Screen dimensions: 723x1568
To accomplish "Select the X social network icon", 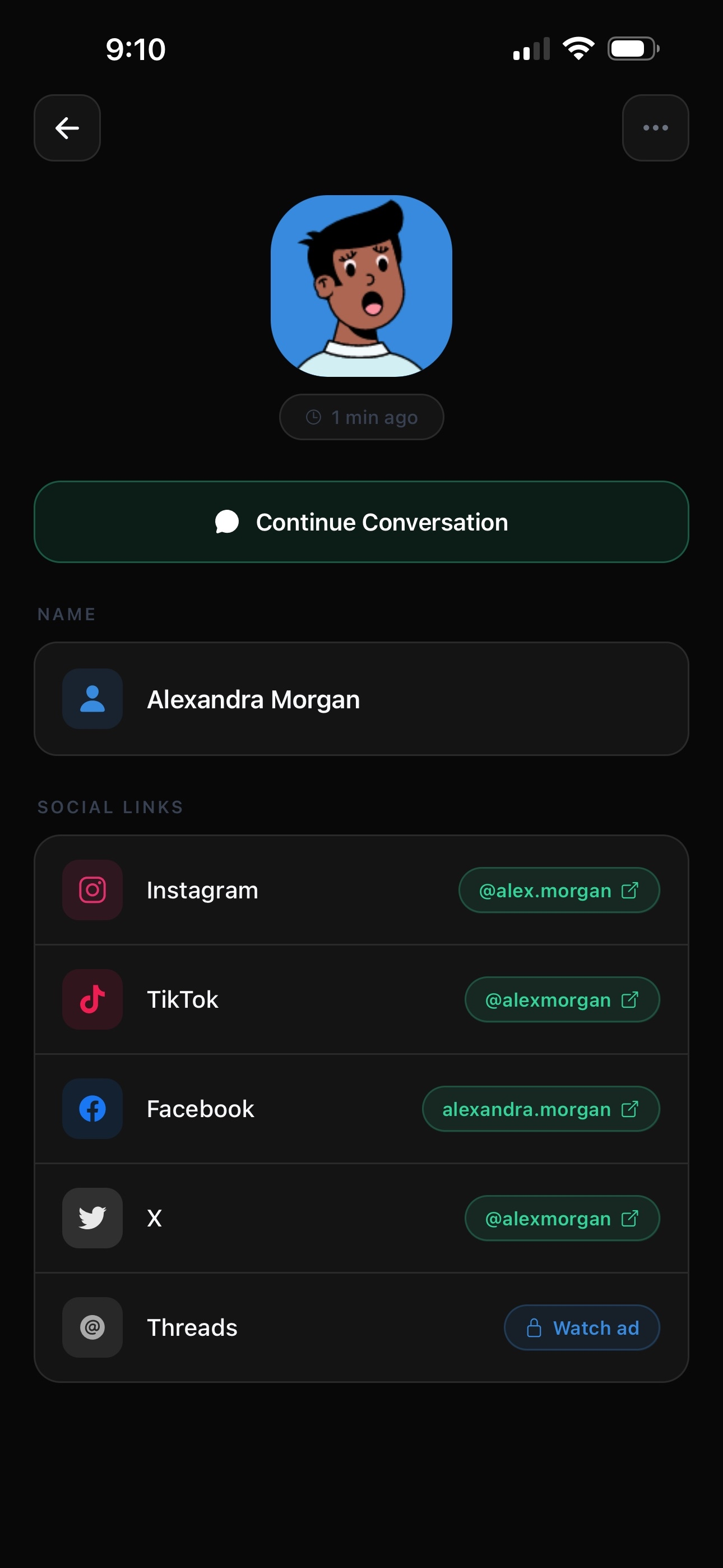I will click(x=92, y=1218).
